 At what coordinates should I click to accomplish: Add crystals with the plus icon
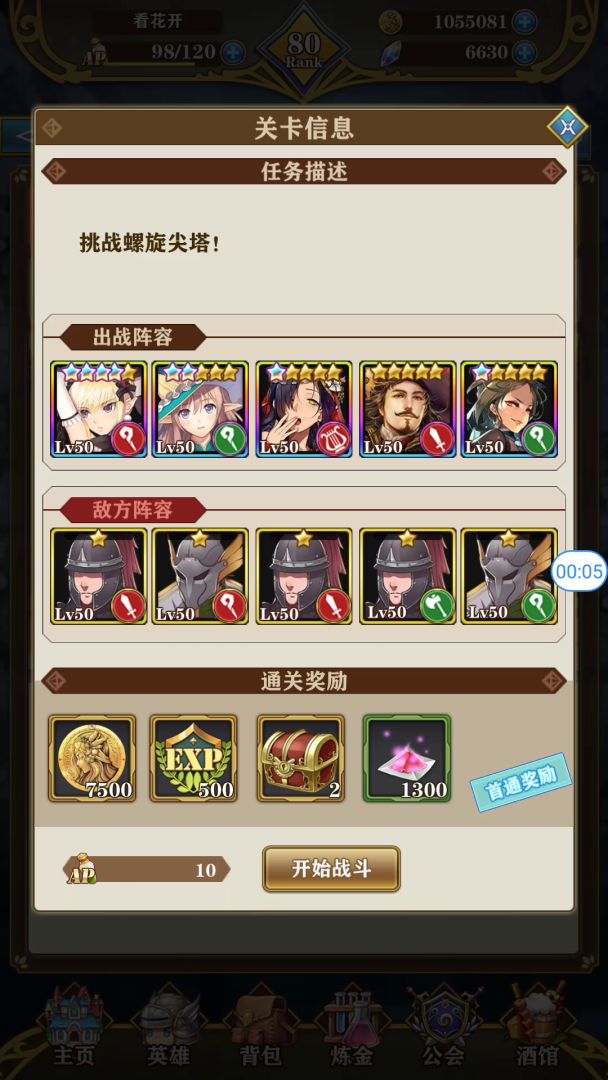pos(523,52)
